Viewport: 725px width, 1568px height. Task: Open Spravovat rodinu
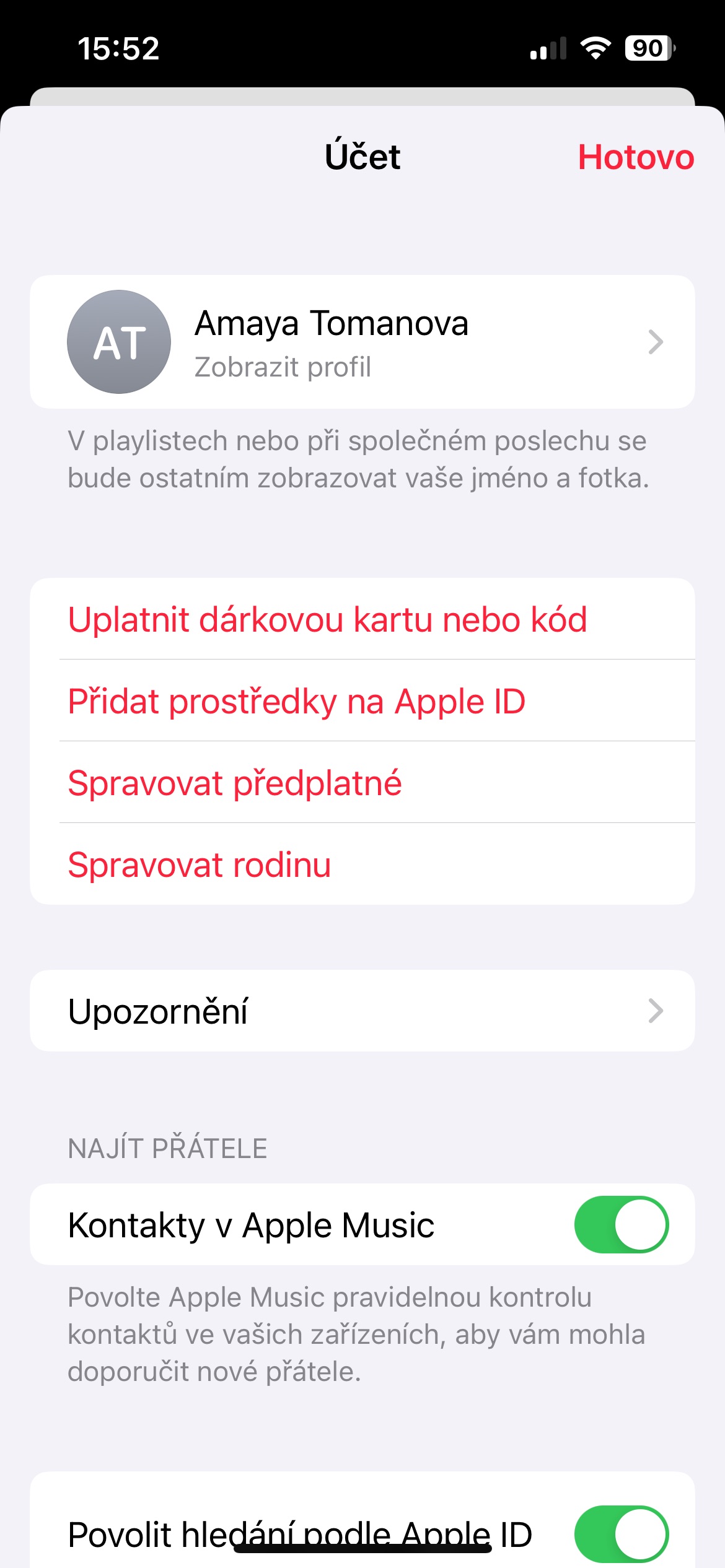click(x=199, y=865)
